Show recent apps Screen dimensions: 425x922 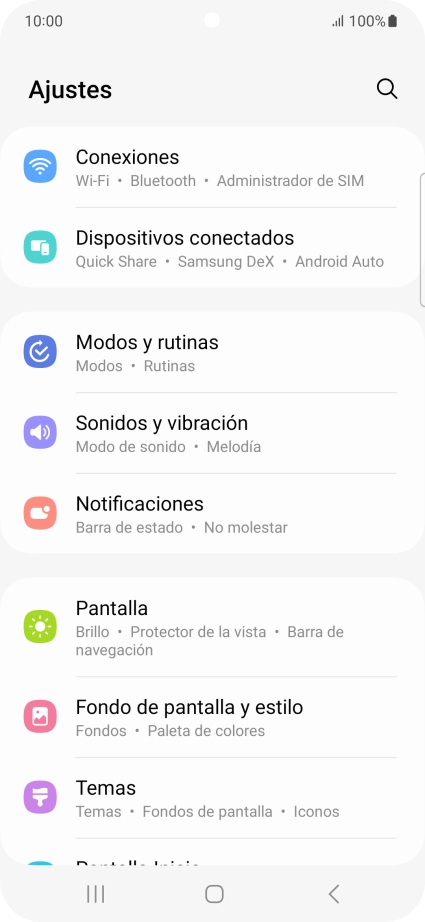pyautogui.click(x=95, y=894)
